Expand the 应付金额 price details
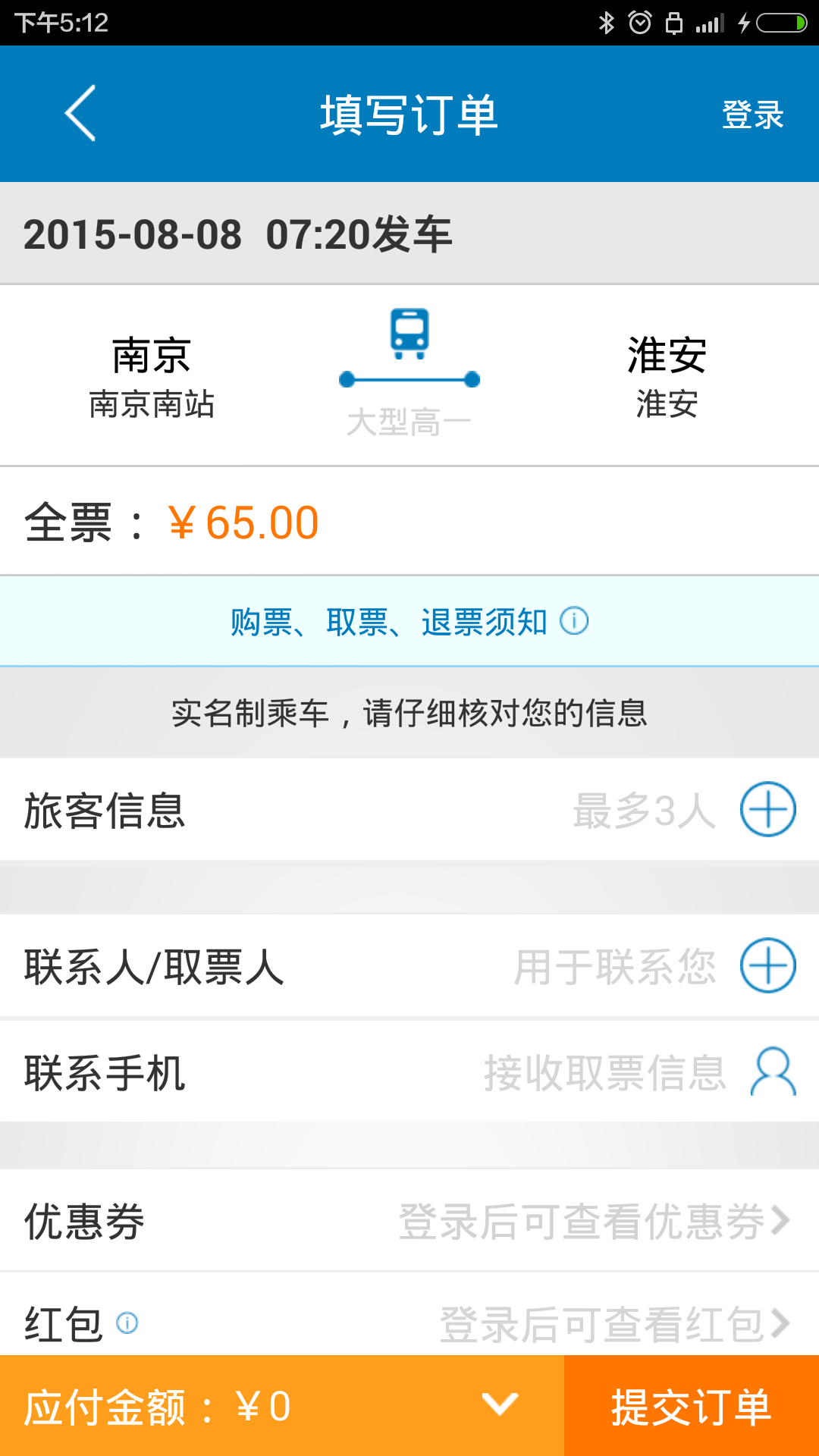This screenshot has width=819, height=1456. (500, 1404)
